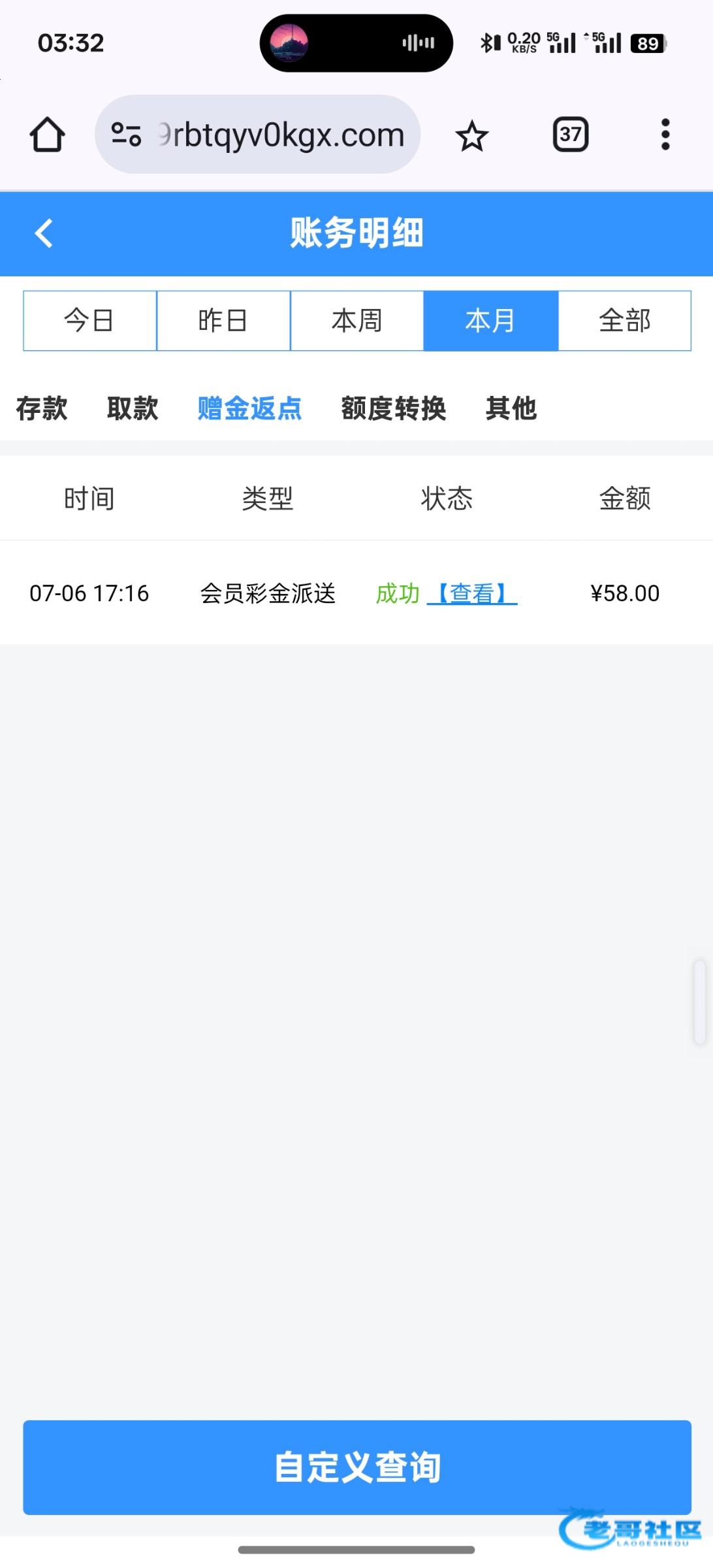Switch to the 今日 filter
This screenshot has height=1568, width=713.
pos(90,321)
